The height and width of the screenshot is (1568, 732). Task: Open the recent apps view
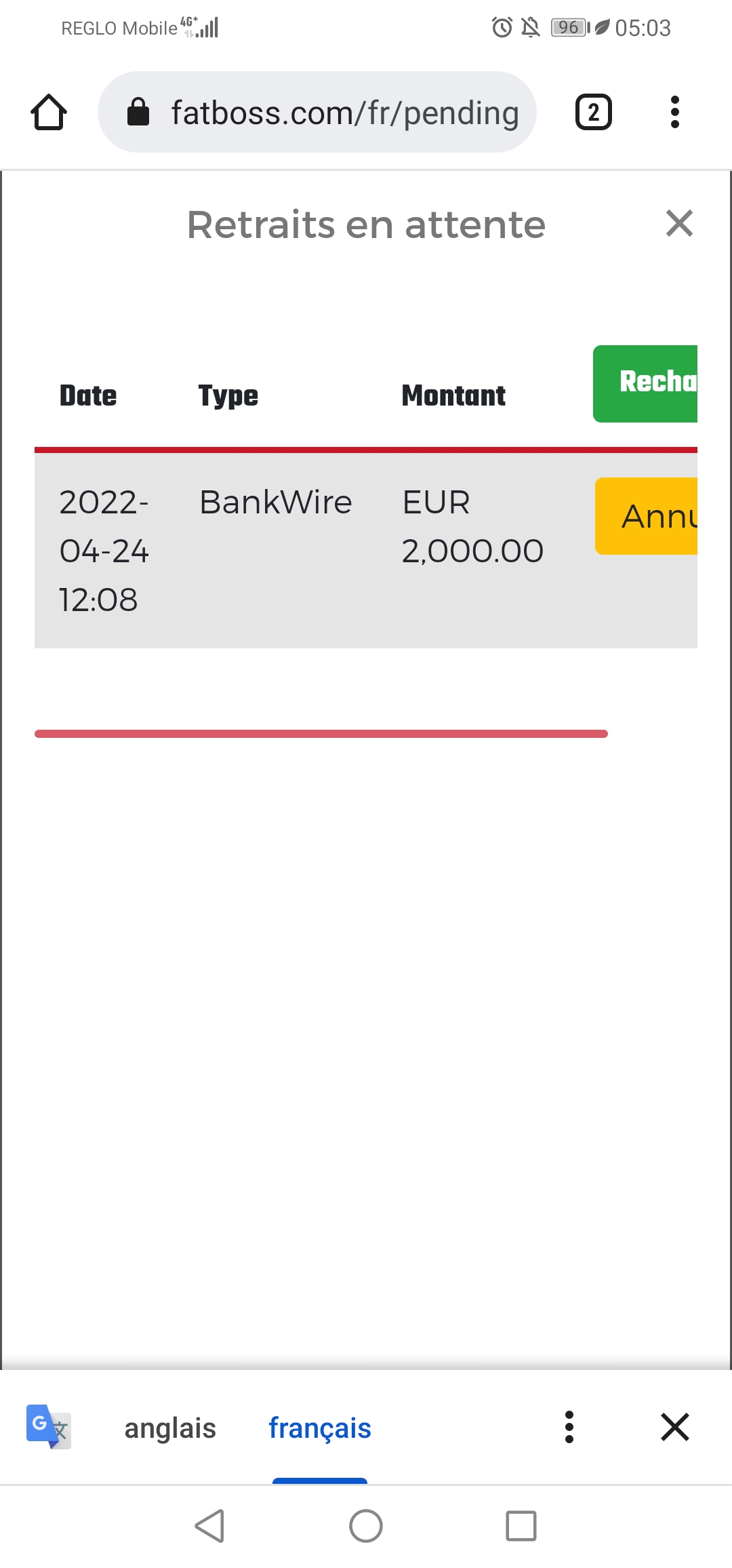521,1526
